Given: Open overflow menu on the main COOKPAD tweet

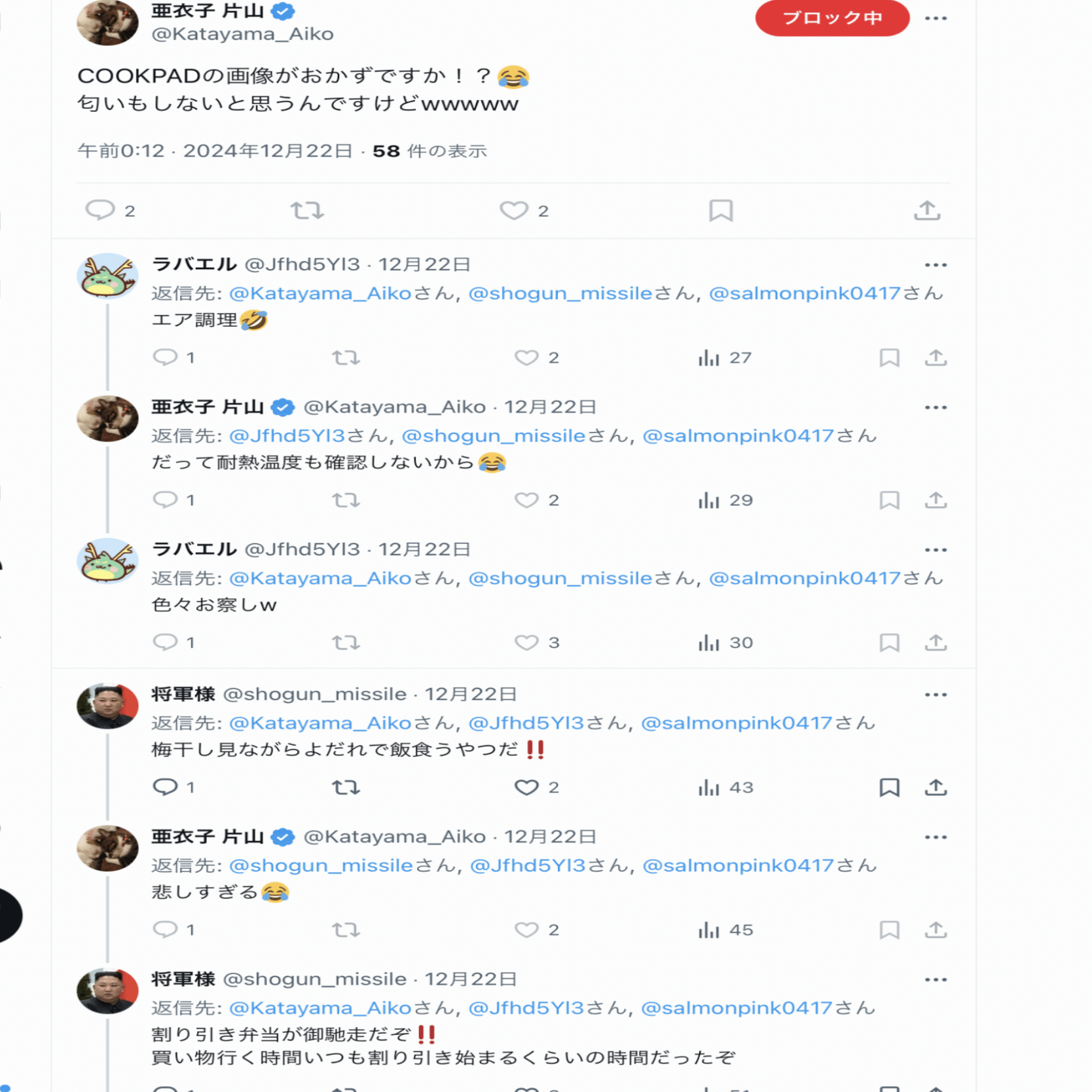Looking at the screenshot, I should [936, 18].
